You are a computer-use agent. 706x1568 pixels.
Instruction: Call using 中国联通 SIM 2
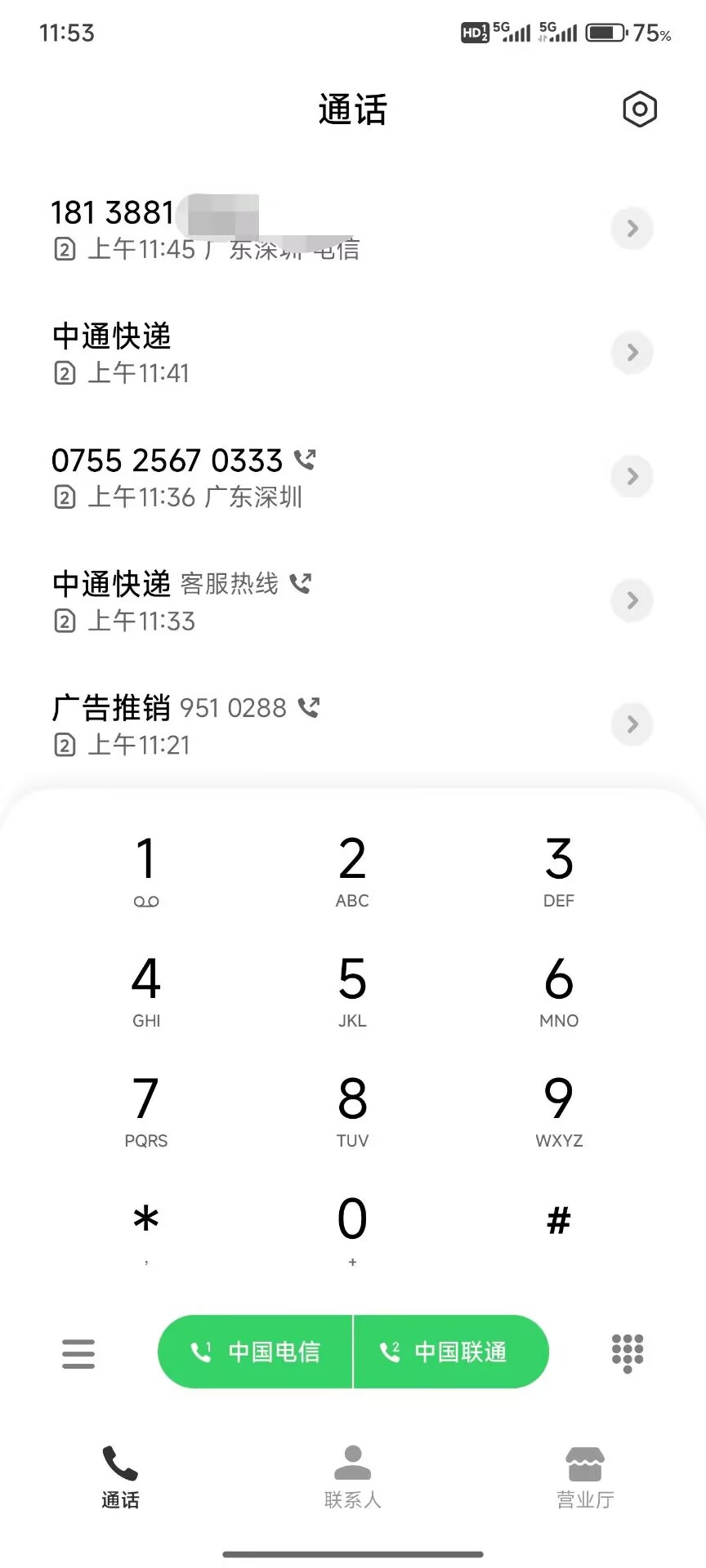[451, 1352]
